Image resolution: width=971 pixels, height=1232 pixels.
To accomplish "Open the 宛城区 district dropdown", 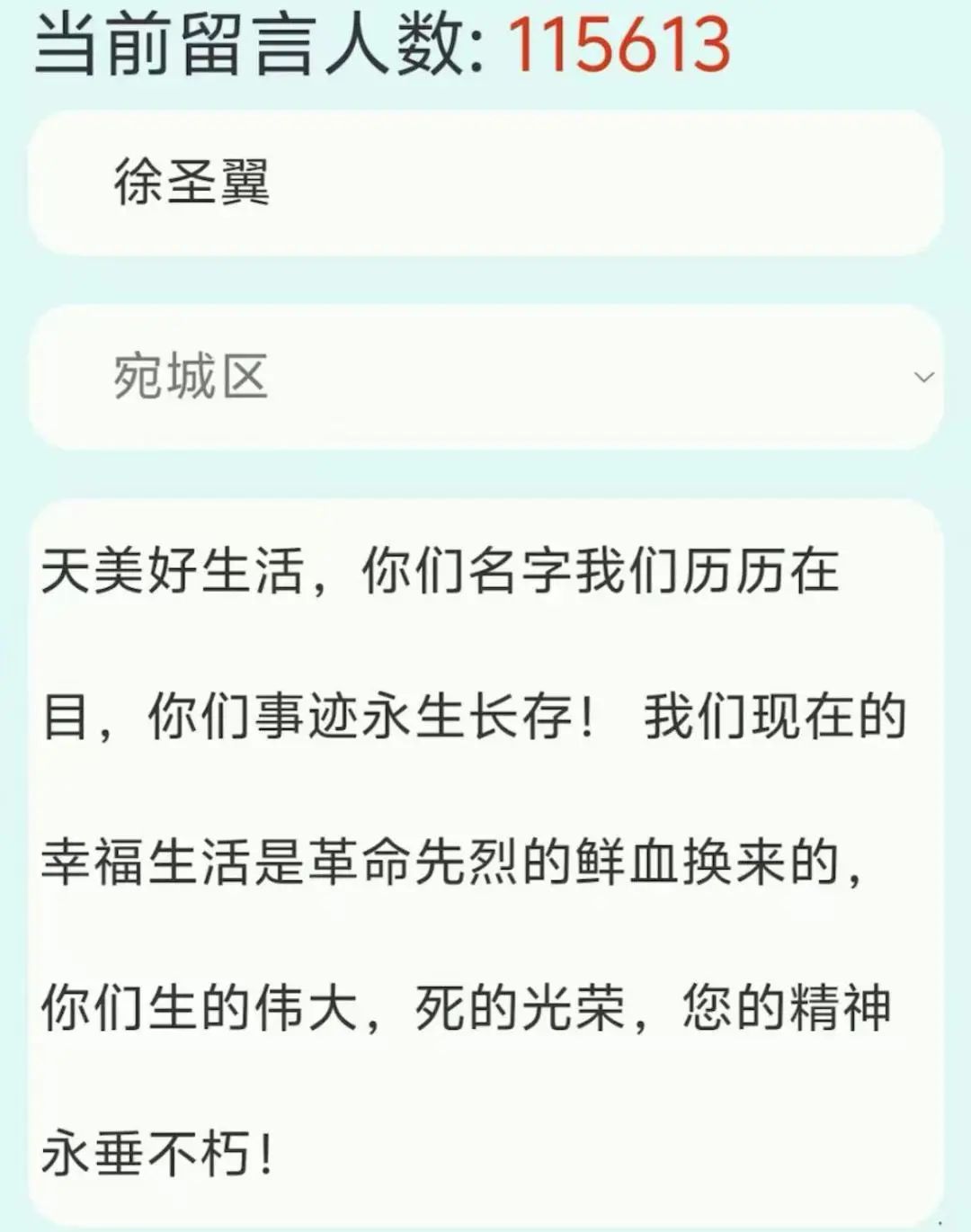I will pyautogui.click(x=485, y=377).
